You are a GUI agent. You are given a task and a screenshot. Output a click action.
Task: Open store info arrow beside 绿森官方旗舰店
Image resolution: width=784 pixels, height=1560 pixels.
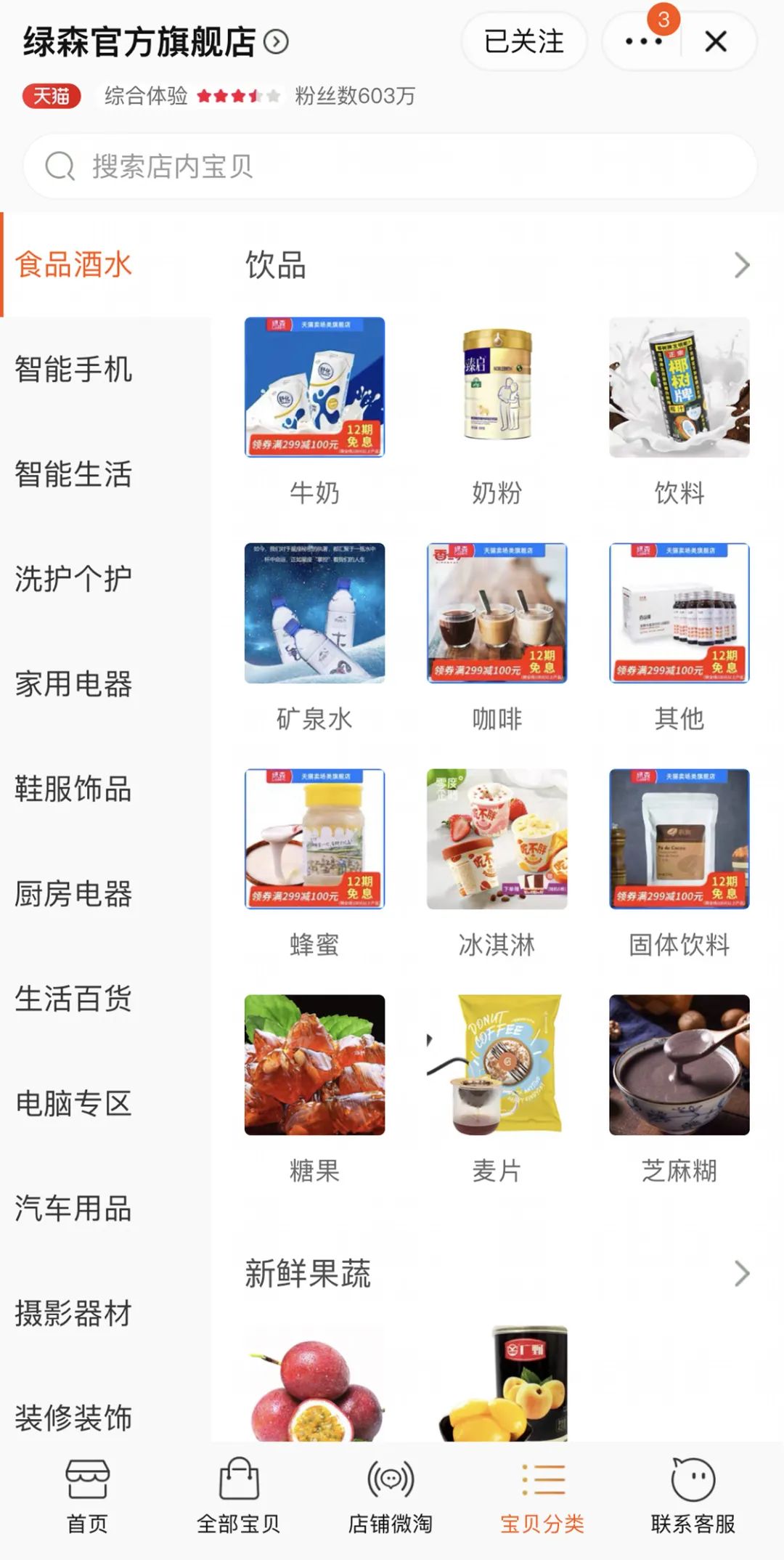[276, 42]
